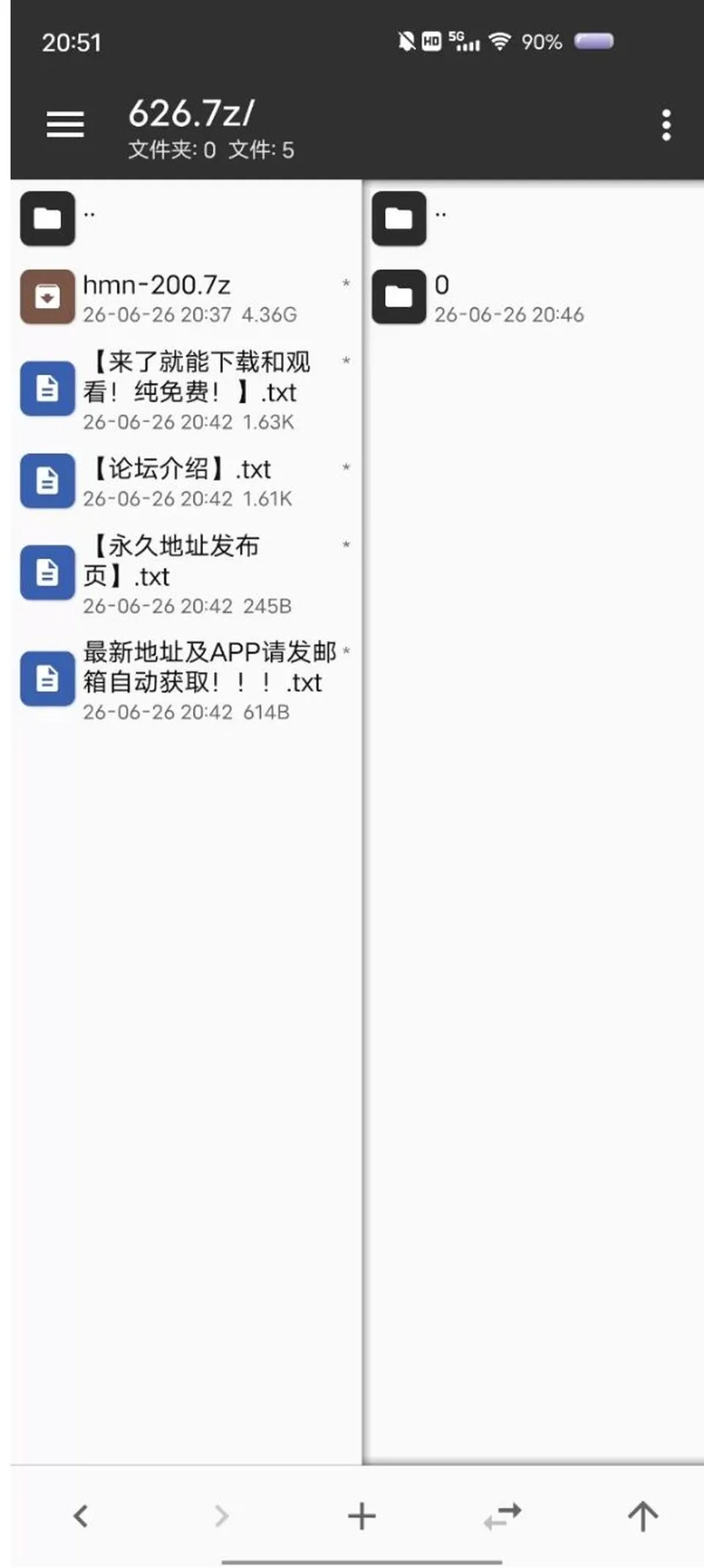Open the 【永久地址发布页】.txt file
This screenshot has width=704, height=1568.
(186, 573)
